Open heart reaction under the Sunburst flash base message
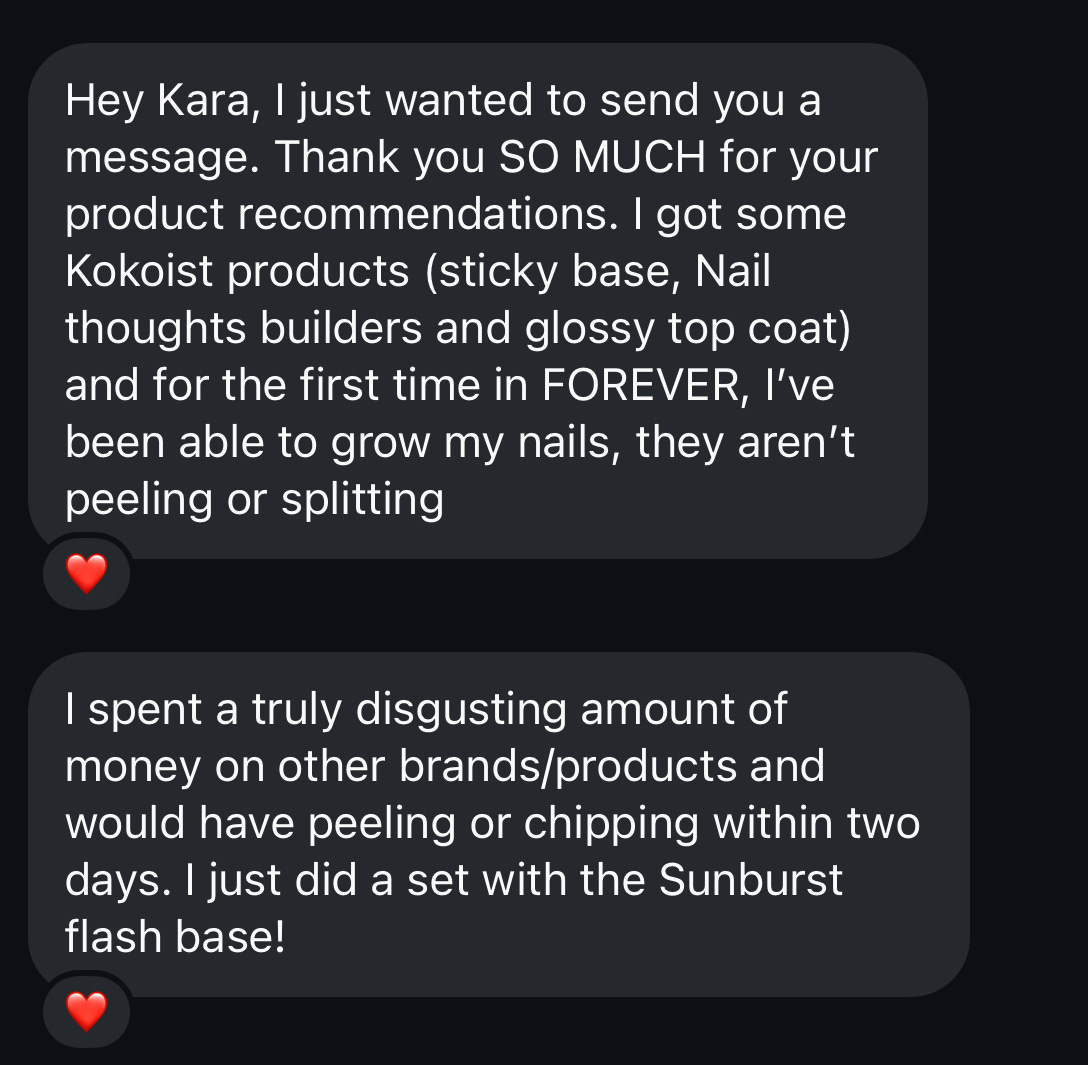This screenshot has width=1088, height=1065. (x=86, y=1011)
